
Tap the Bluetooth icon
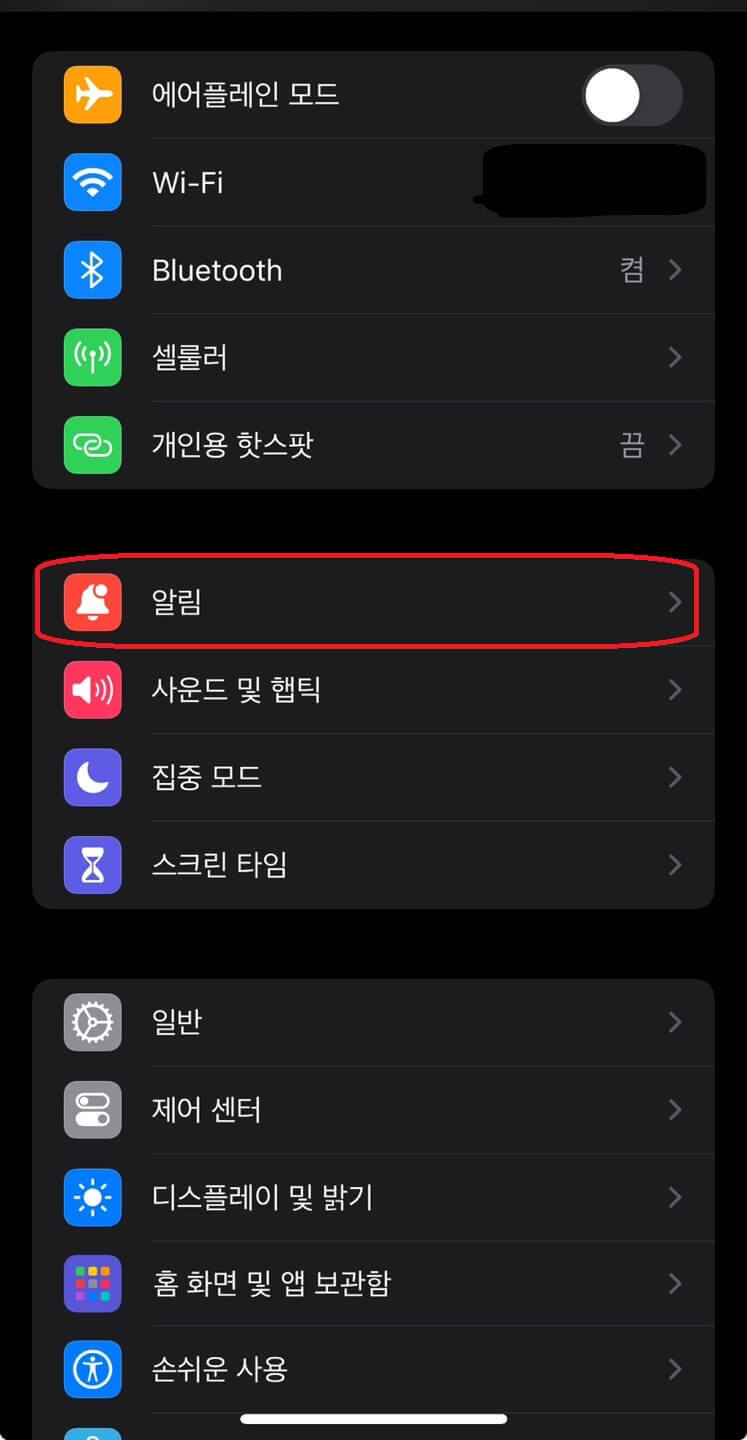click(x=92, y=270)
